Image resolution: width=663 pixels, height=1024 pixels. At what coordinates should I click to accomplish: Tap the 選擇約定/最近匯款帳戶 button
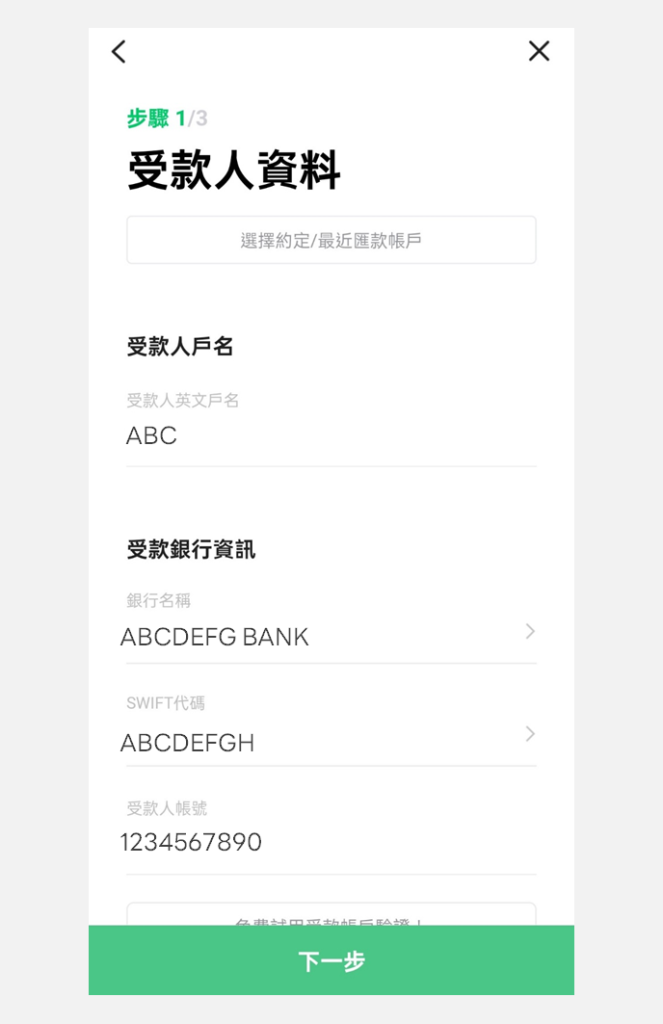(331, 241)
